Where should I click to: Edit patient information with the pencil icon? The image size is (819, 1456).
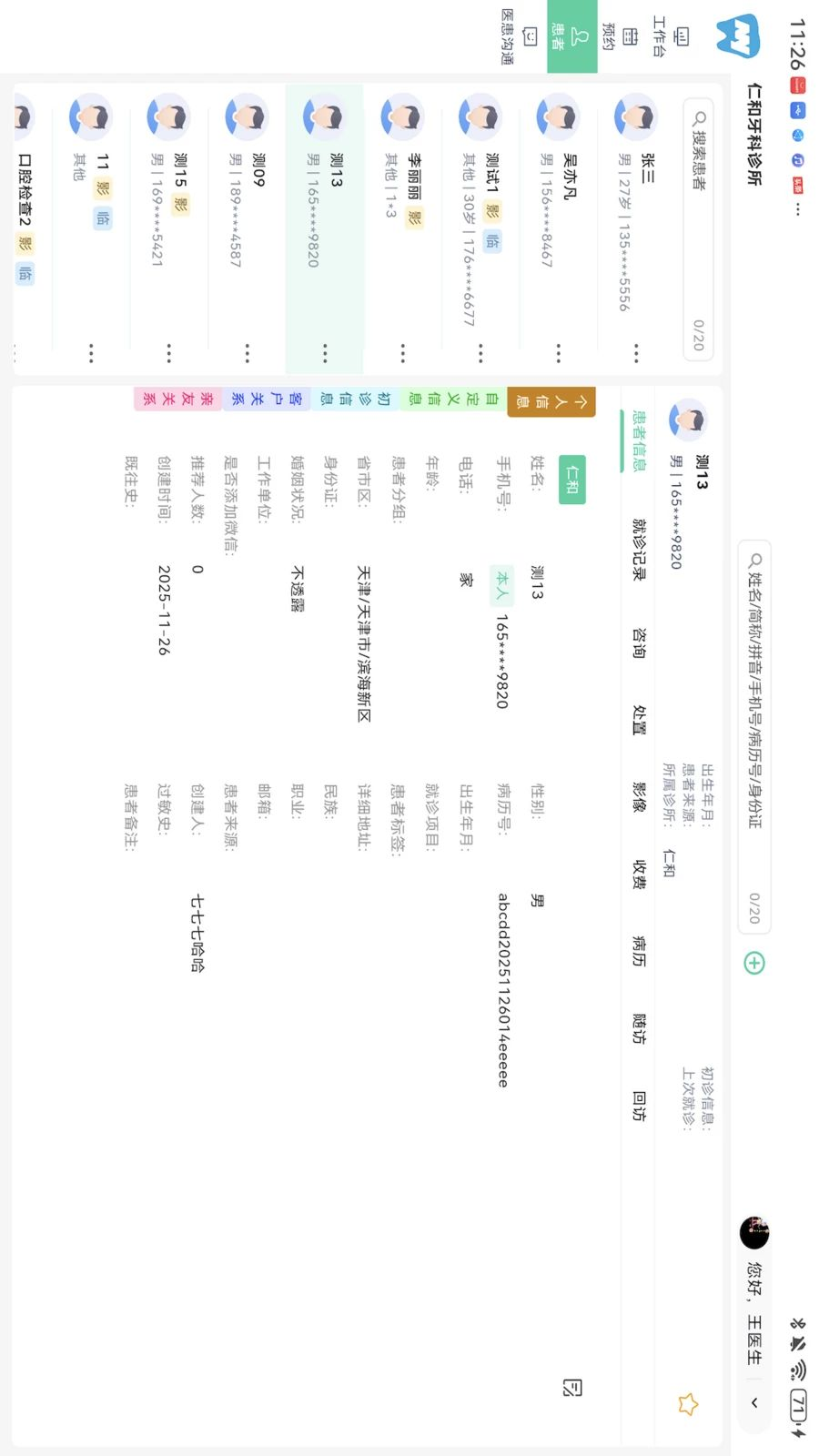point(571,1388)
